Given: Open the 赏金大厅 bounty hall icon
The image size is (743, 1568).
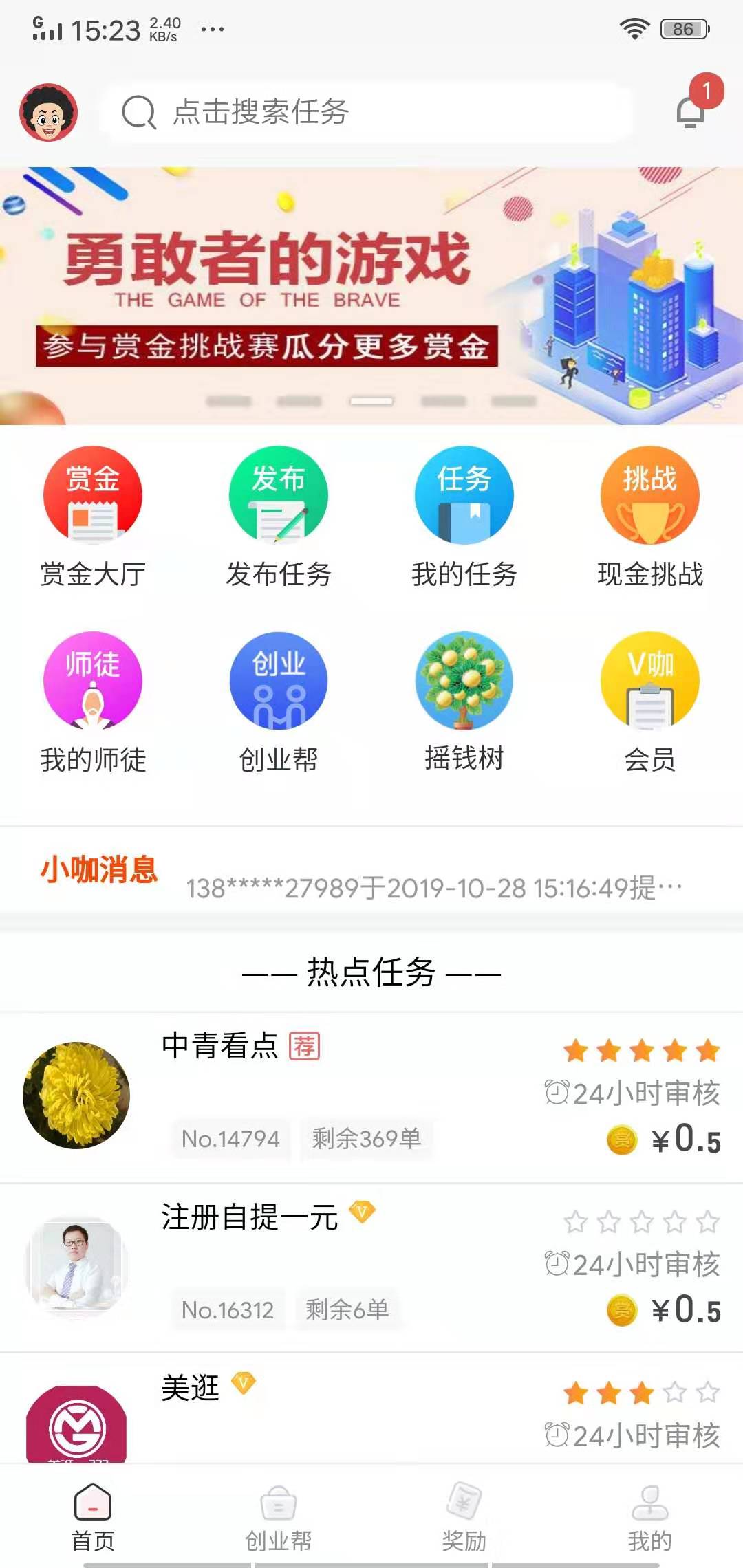Looking at the screenshot, I should (x=92, y=497).
